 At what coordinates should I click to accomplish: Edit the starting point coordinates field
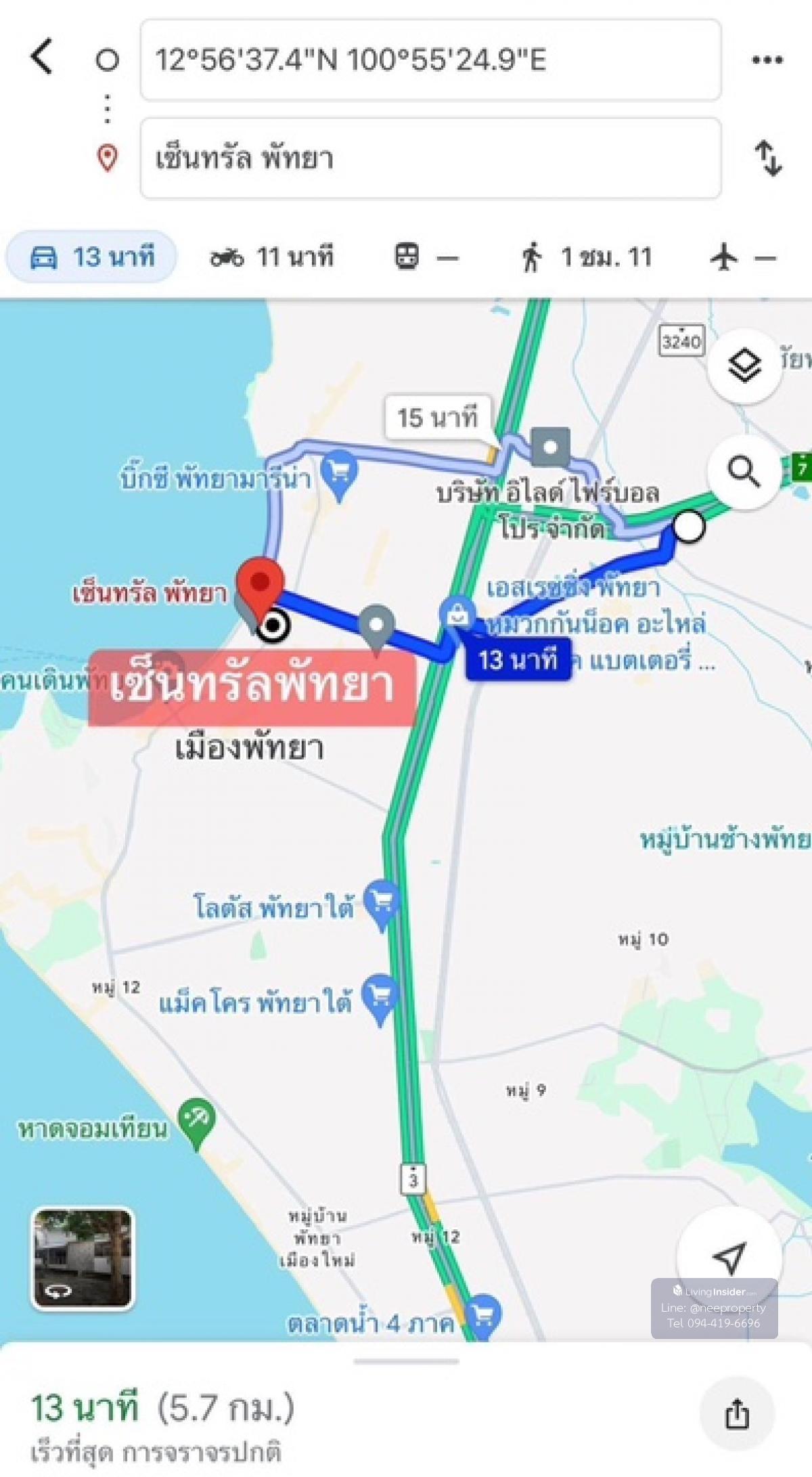click(430, 60)
